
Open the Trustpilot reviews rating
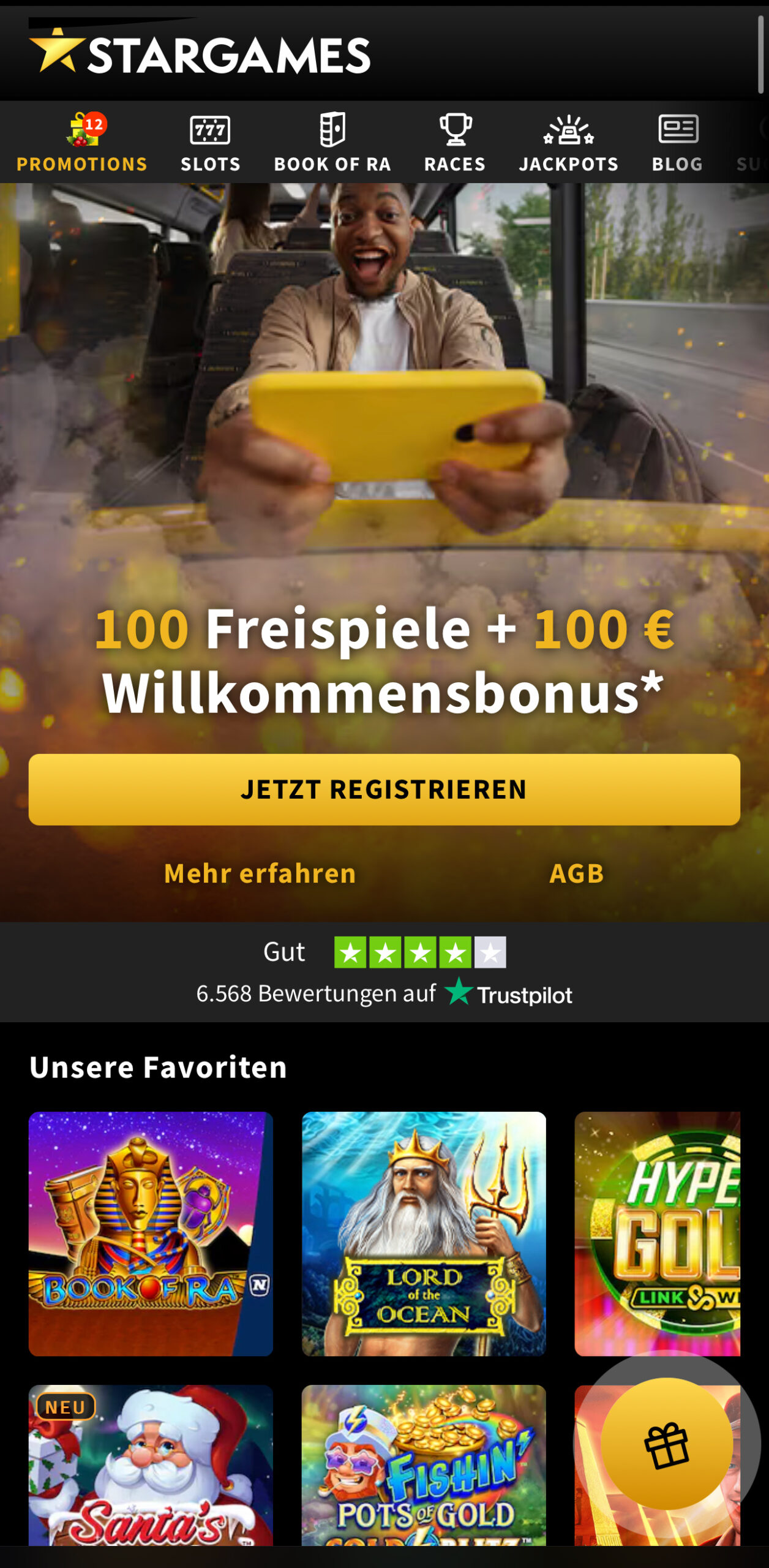(x=384, y=972)
